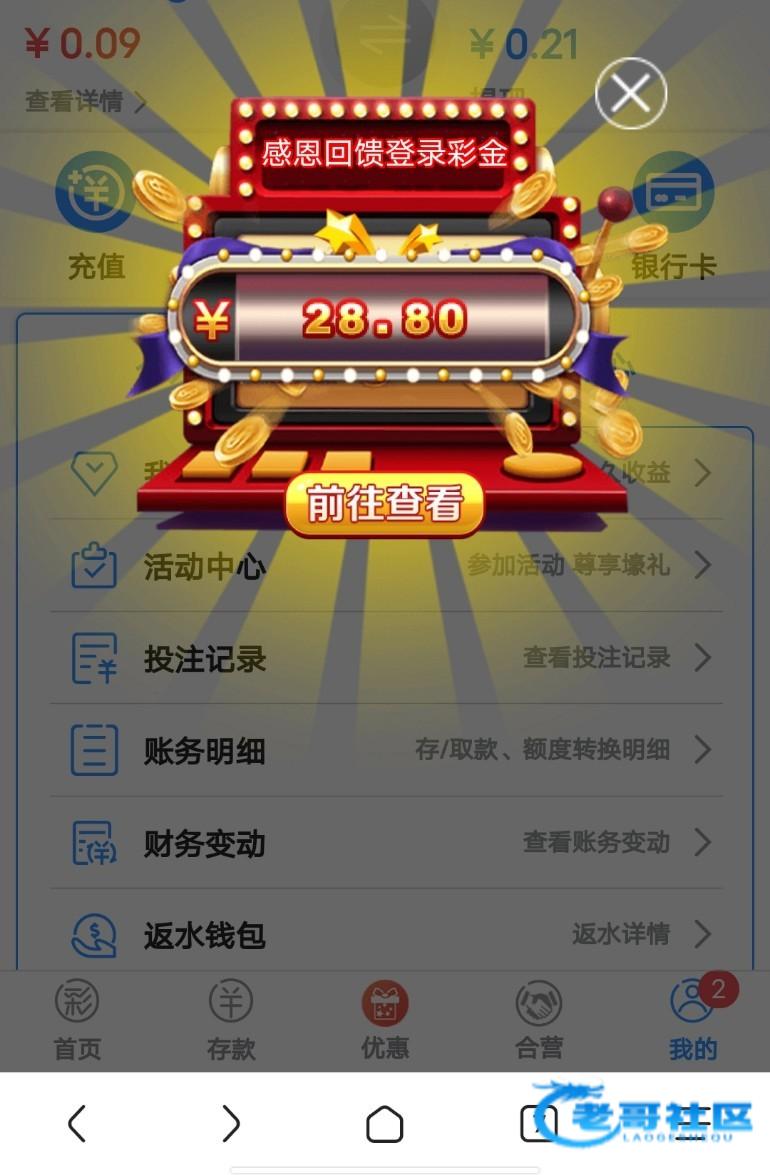
Task: Open 活动中心 row
Action: [385, 567]
